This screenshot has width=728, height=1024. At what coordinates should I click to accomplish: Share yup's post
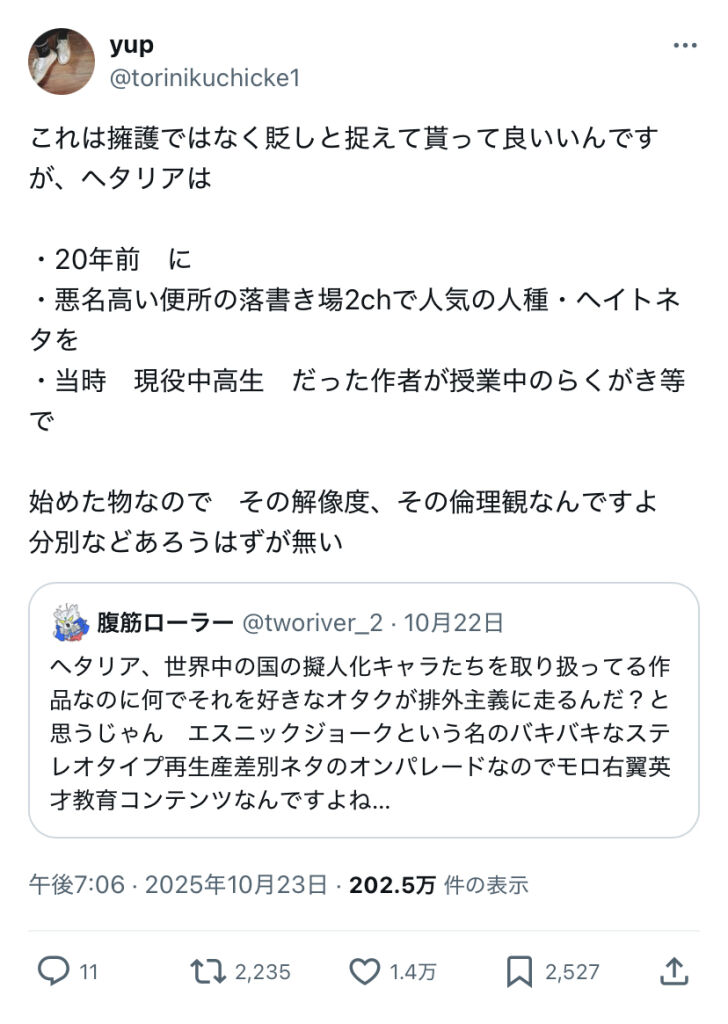pos(674,969)
